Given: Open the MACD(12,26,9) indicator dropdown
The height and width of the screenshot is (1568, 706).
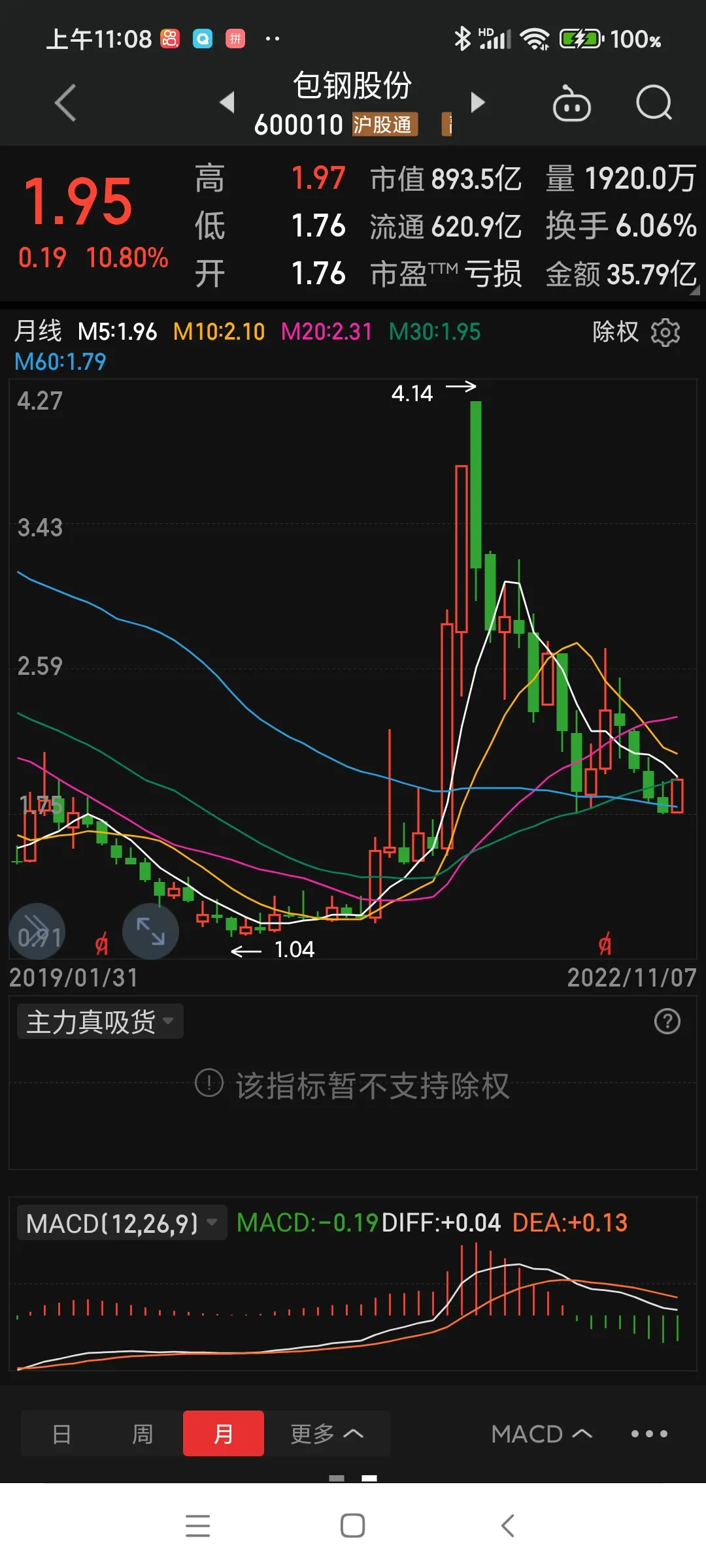Looking at the screenshot, I should coord(122,1223).
